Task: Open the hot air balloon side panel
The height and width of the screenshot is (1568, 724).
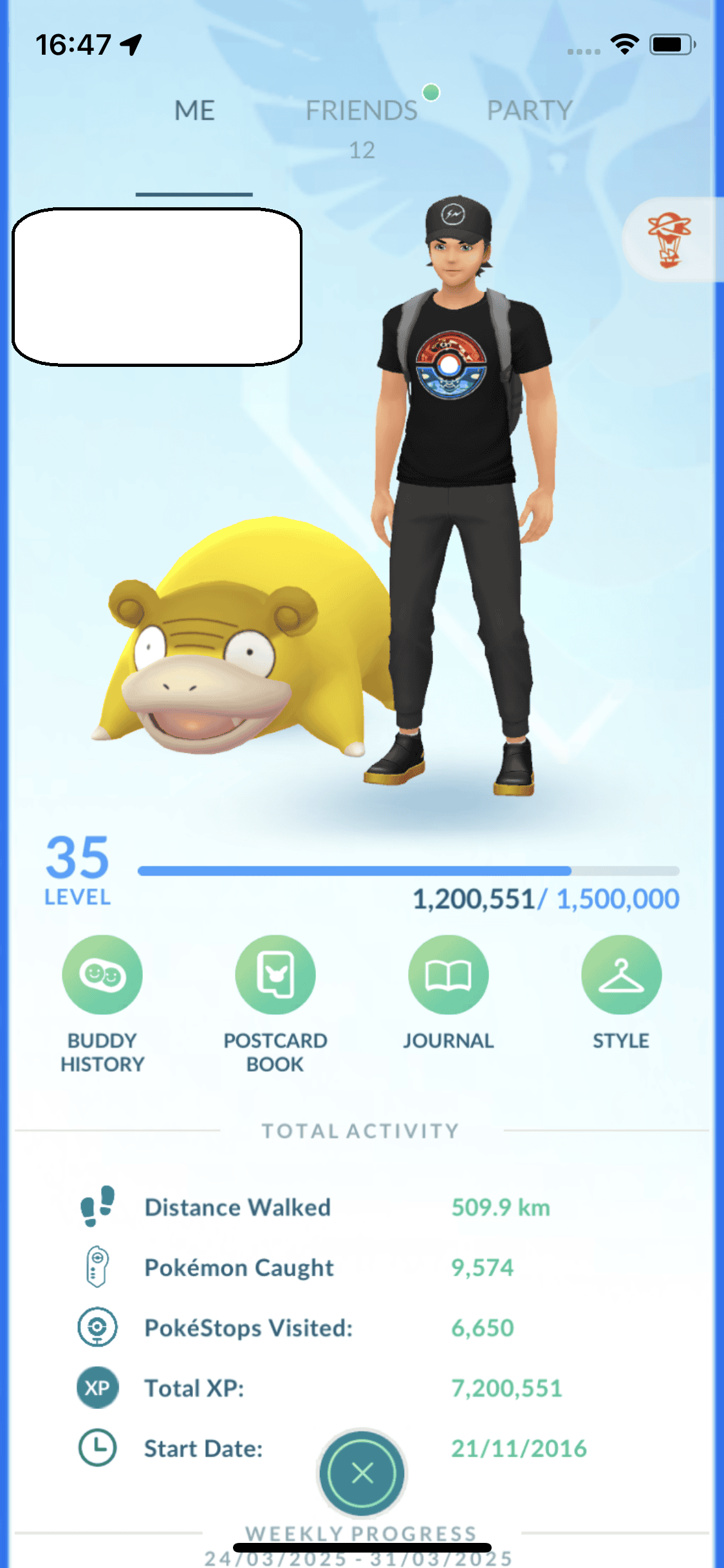Action: (671, 239)
